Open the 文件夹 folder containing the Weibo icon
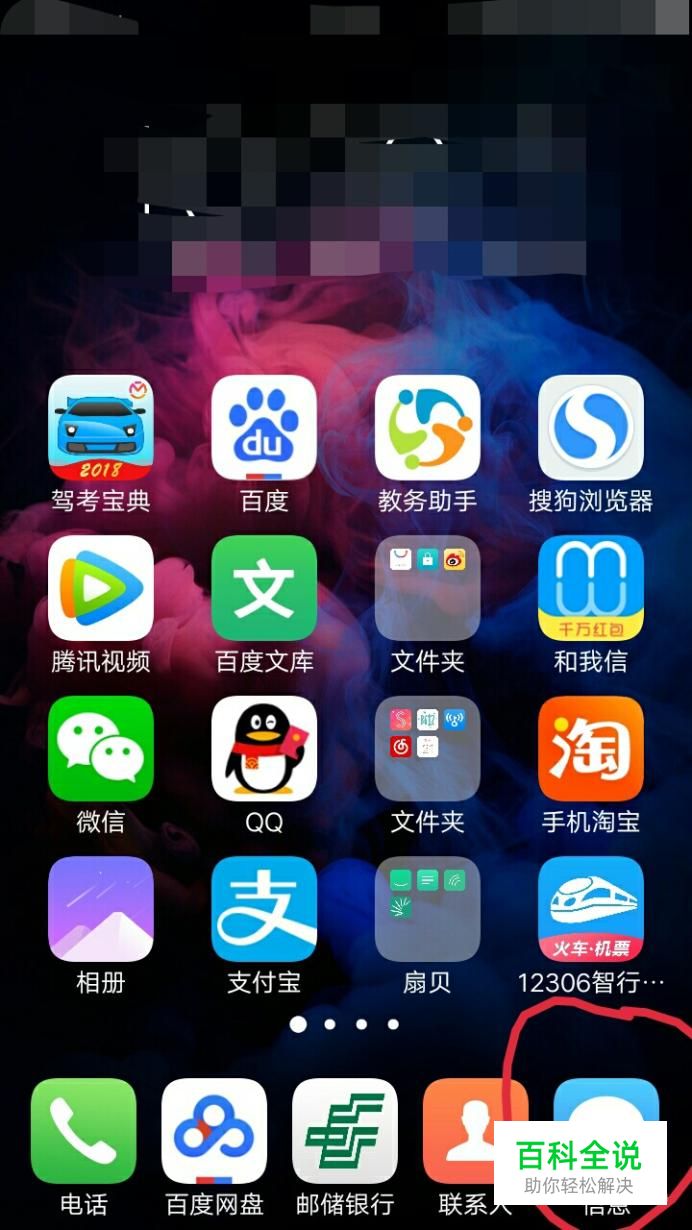The image size is (692, 1230). click(427, 588)
